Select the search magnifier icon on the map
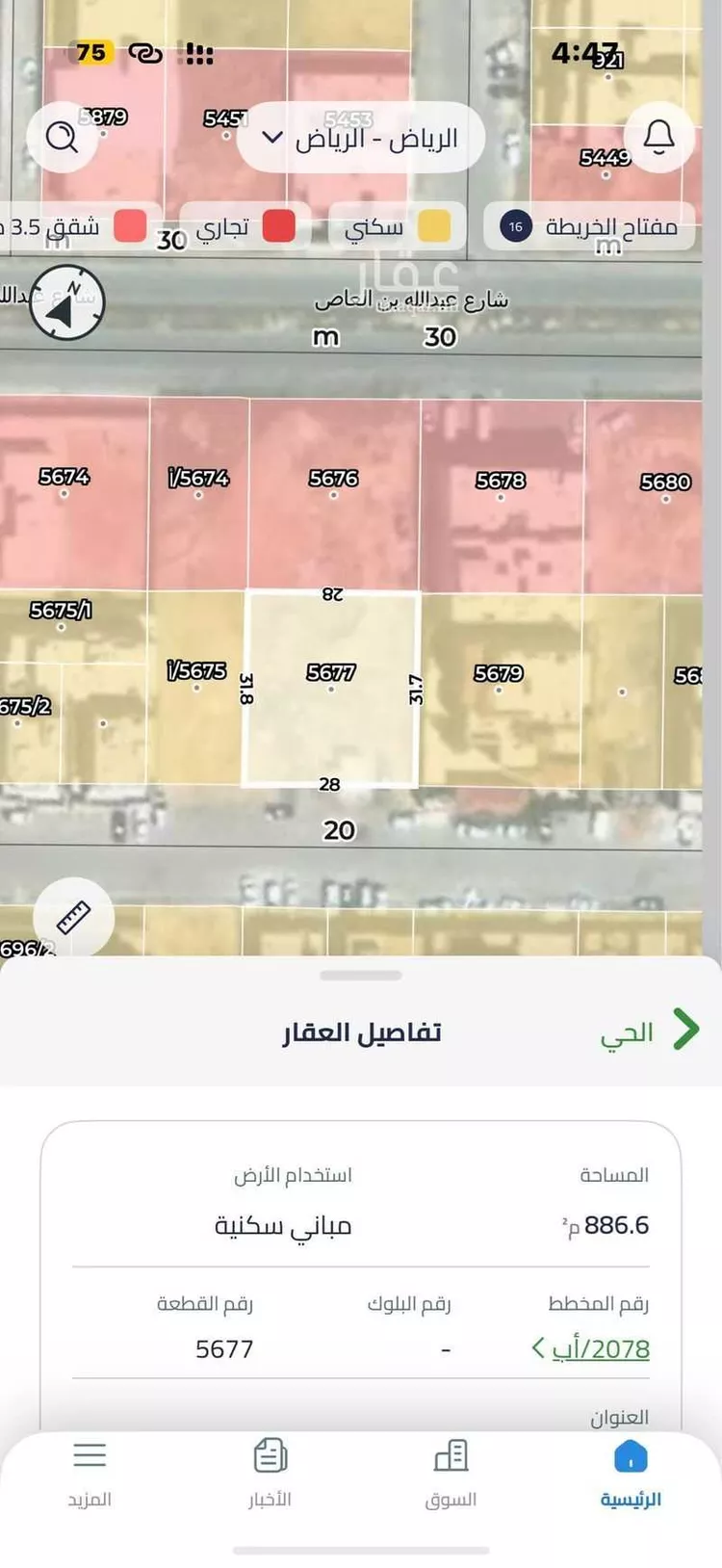The height and width of the screenshot is (1568, 722). tap(63, 138)
